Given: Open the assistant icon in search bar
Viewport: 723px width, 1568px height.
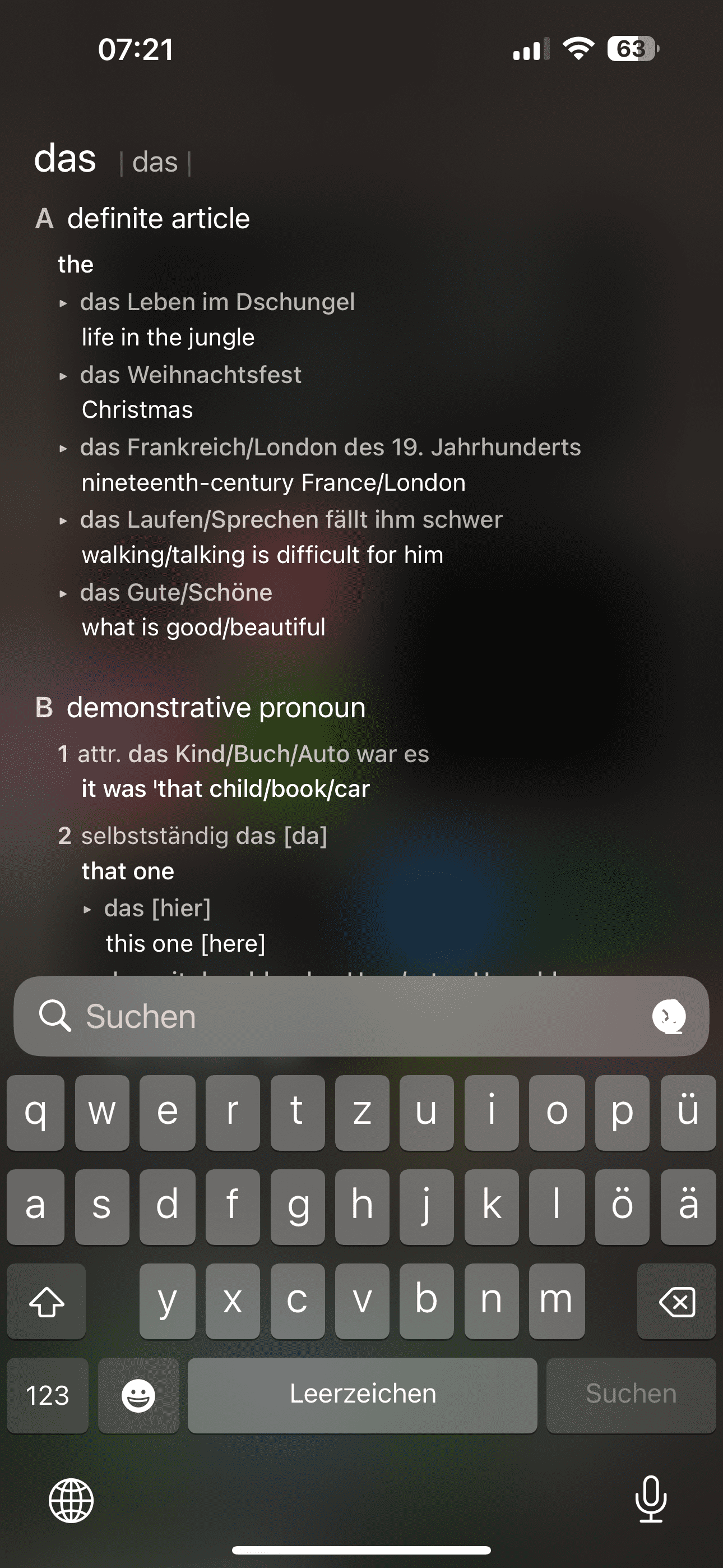Looking at the screenshot, I should coord(669,1017).
